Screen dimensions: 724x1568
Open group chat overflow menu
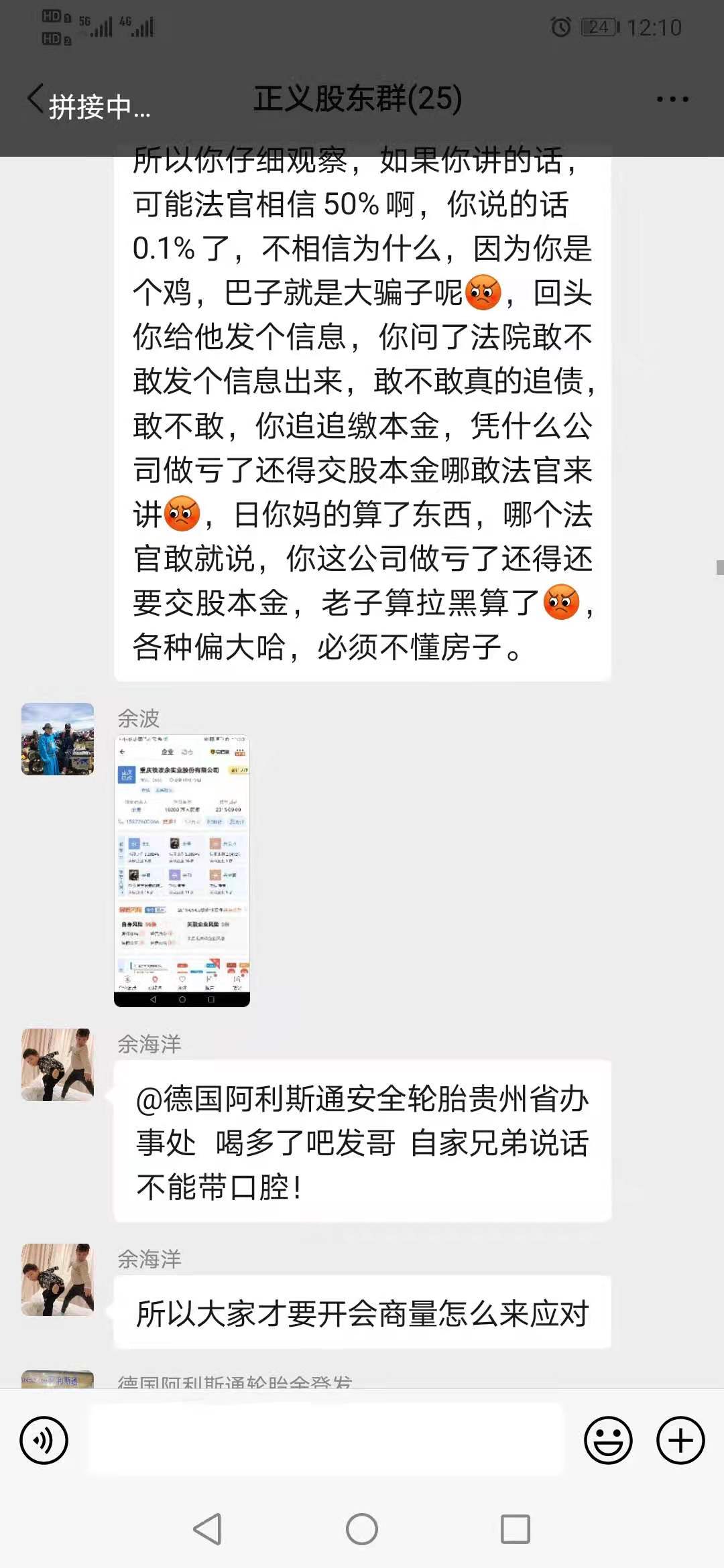672,100
